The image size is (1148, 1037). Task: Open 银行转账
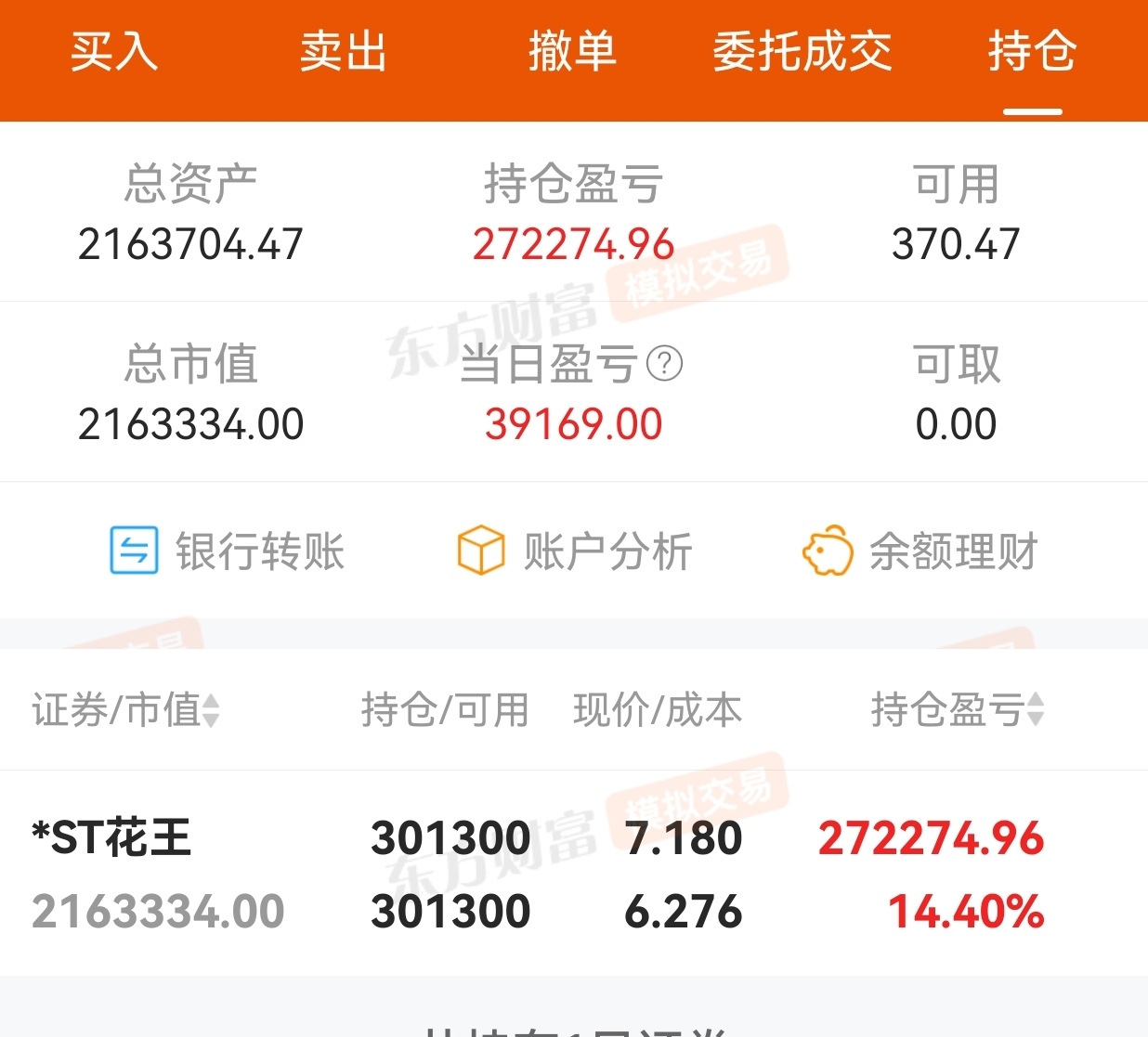coord(228,551)
